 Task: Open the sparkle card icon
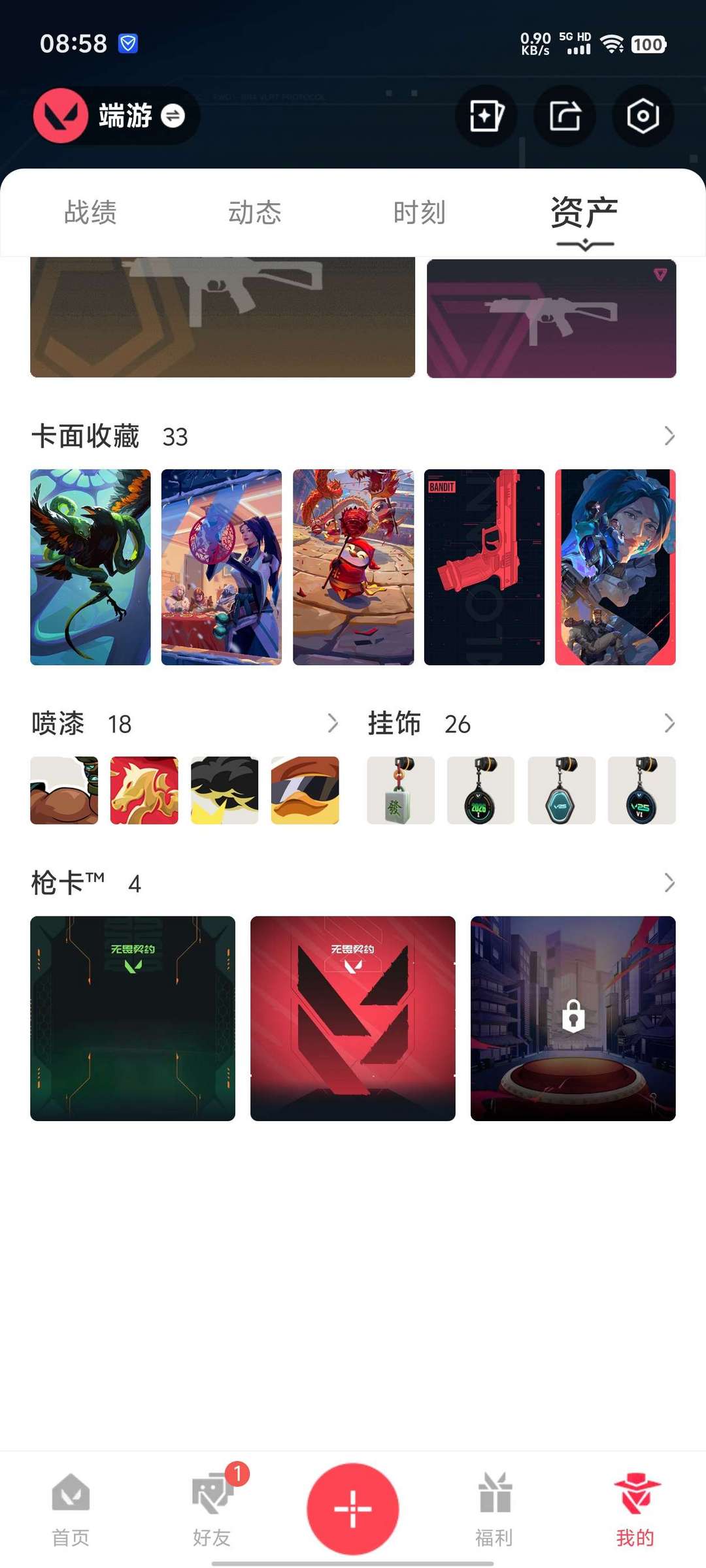click(486, 116)
